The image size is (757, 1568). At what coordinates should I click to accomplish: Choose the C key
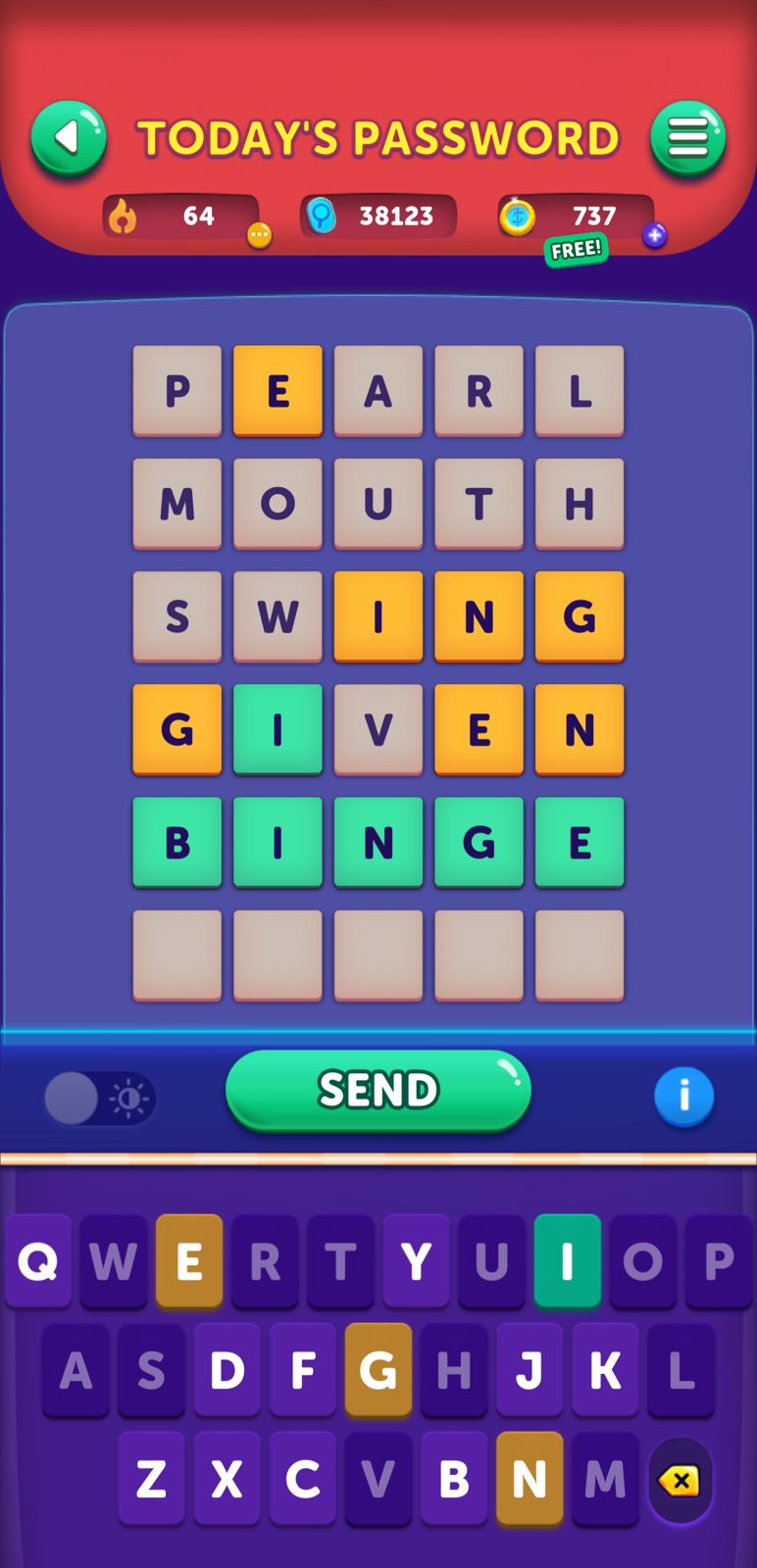[302, 1479]
